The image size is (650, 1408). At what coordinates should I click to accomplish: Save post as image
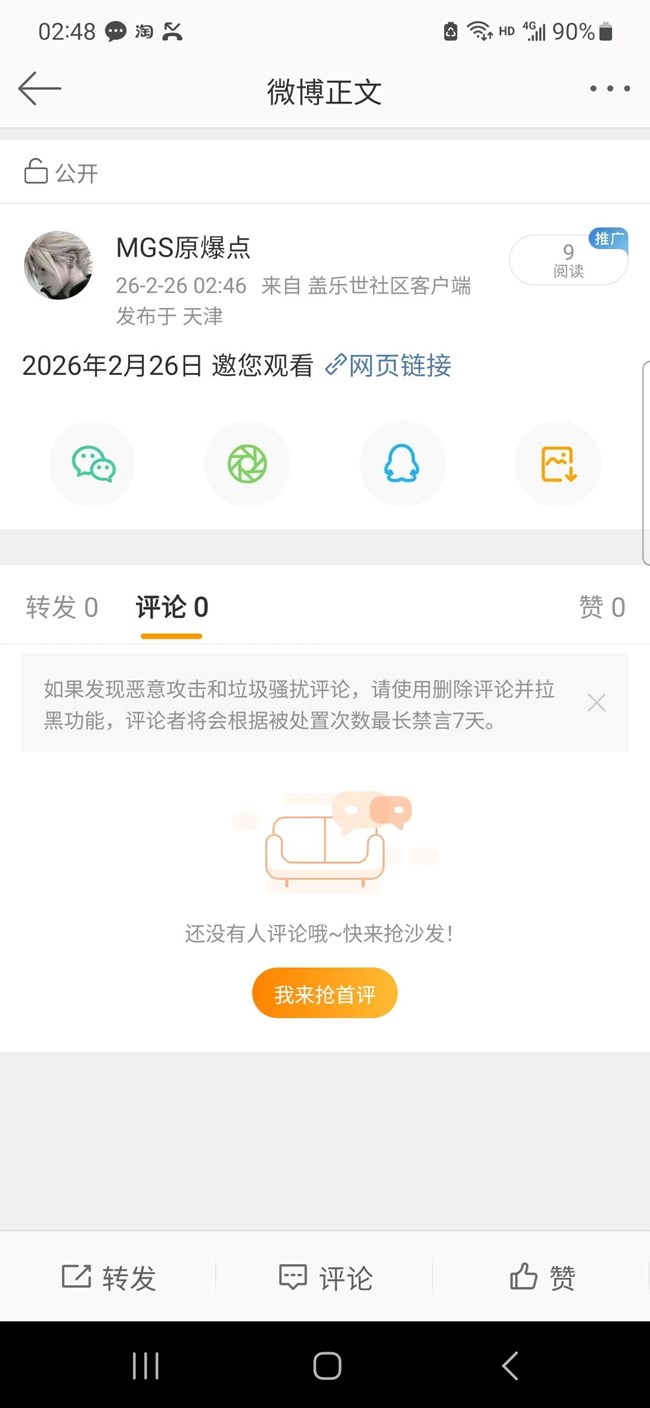point(557,464)
